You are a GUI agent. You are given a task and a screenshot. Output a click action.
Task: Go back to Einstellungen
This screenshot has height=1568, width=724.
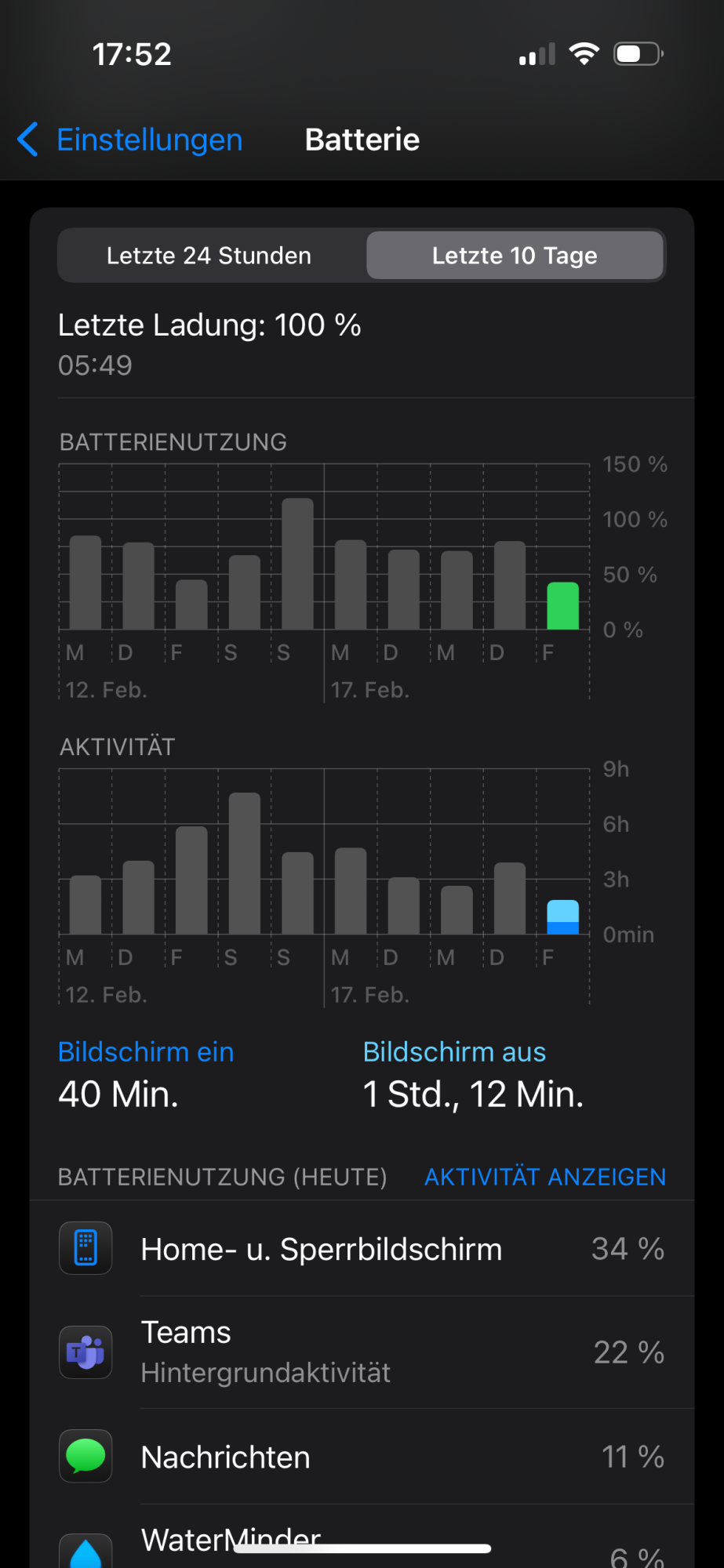tap(131, 140)
